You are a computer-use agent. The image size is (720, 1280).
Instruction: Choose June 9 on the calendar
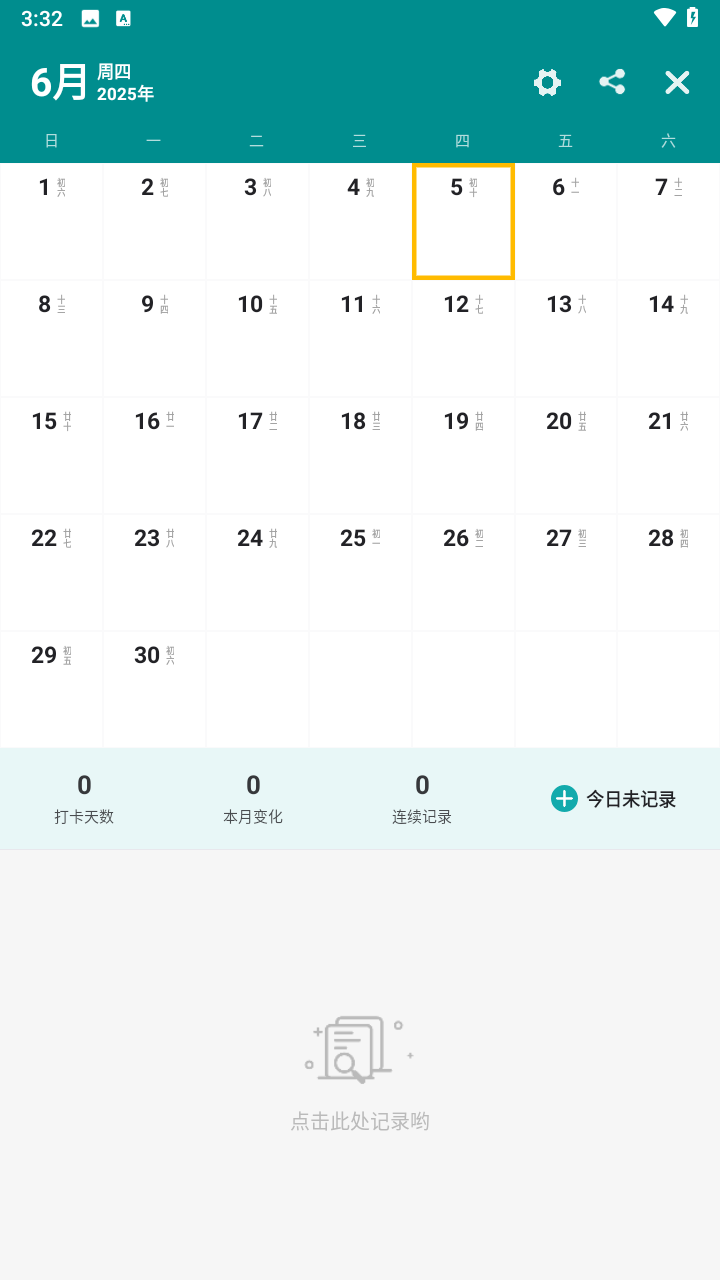(x=154, y=338)
